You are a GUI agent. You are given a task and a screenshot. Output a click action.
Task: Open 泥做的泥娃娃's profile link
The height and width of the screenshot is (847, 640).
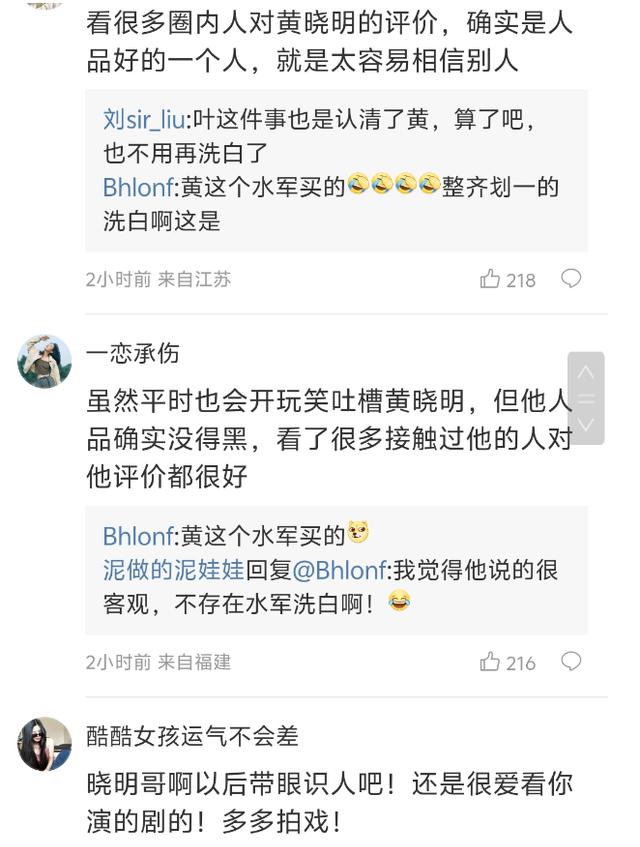pos(173,570)
